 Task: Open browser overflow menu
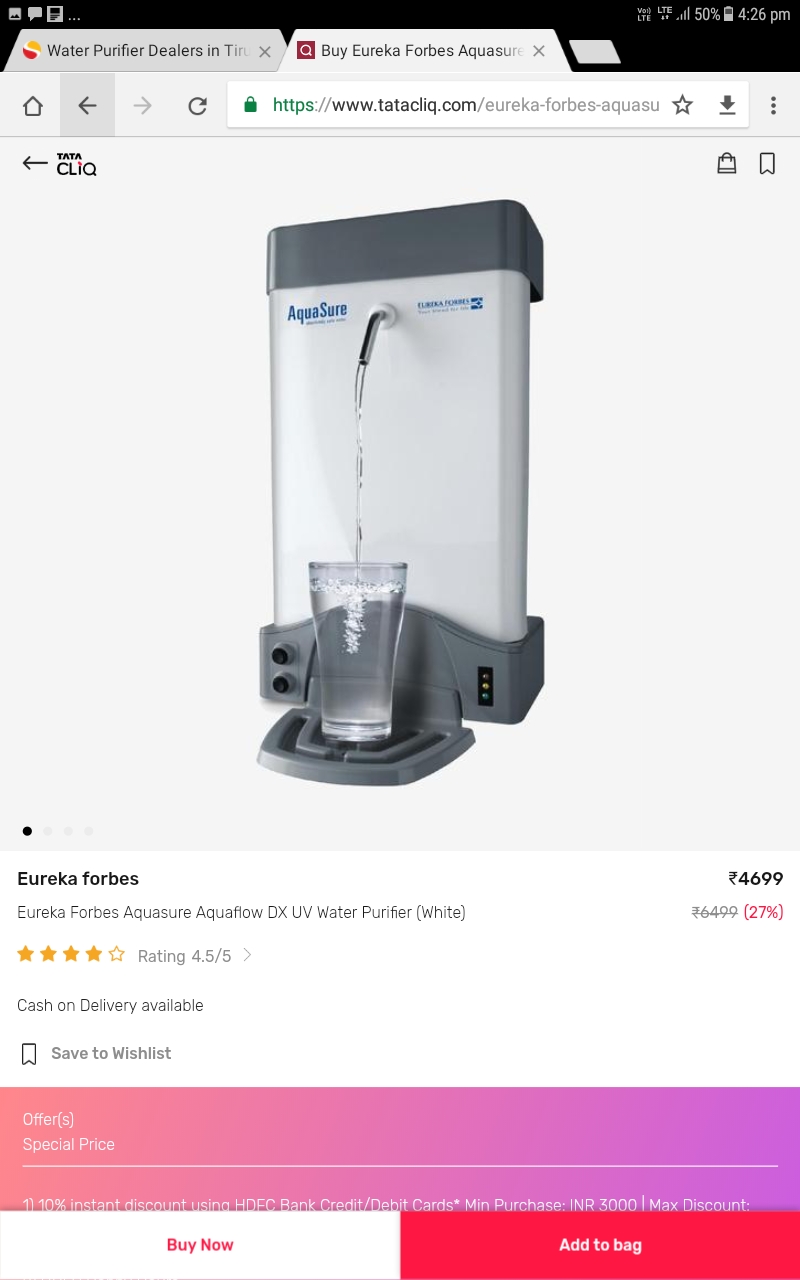pos(773,105)
